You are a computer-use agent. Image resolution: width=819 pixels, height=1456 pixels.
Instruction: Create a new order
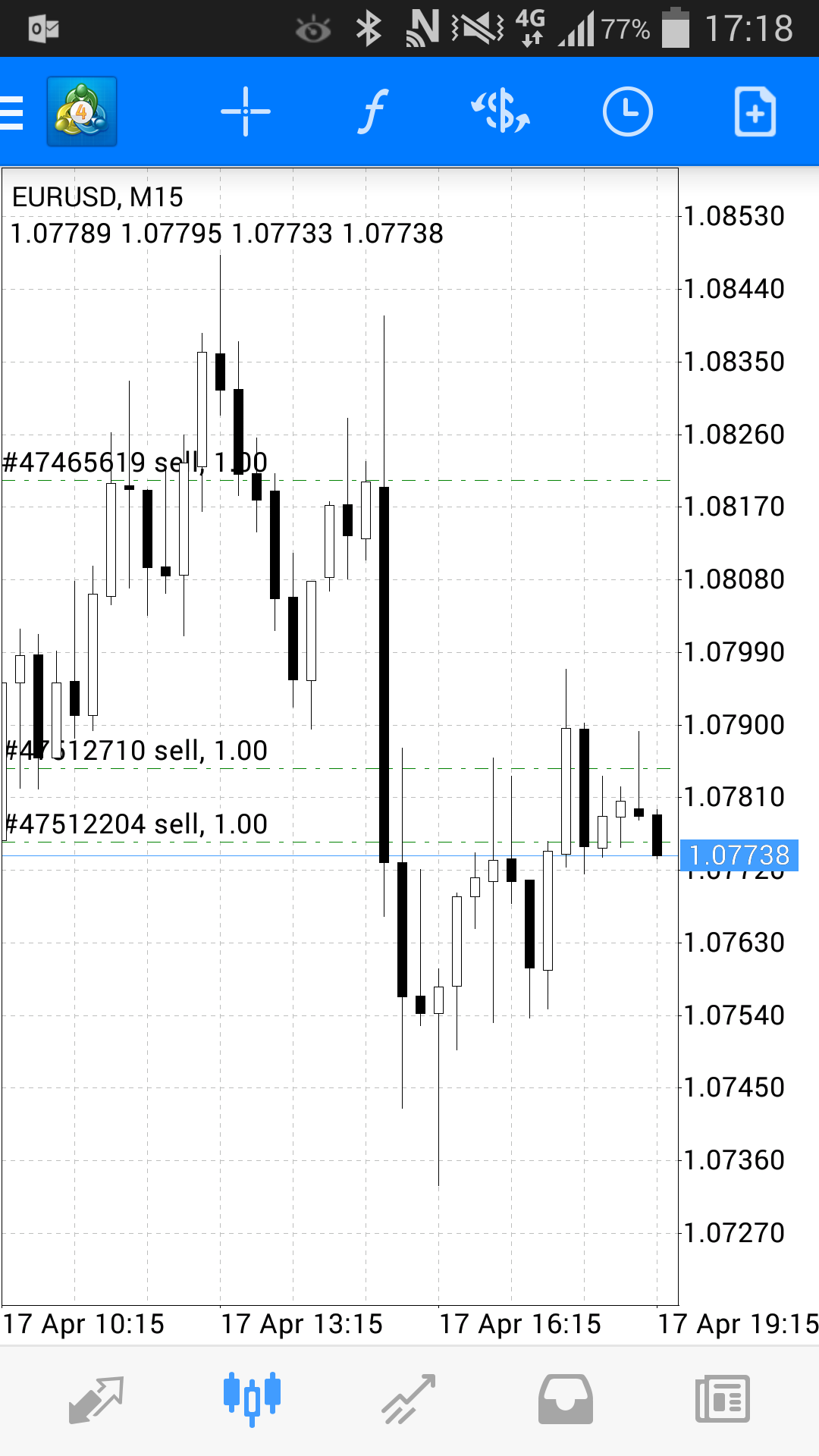click(x=755, y=111)
